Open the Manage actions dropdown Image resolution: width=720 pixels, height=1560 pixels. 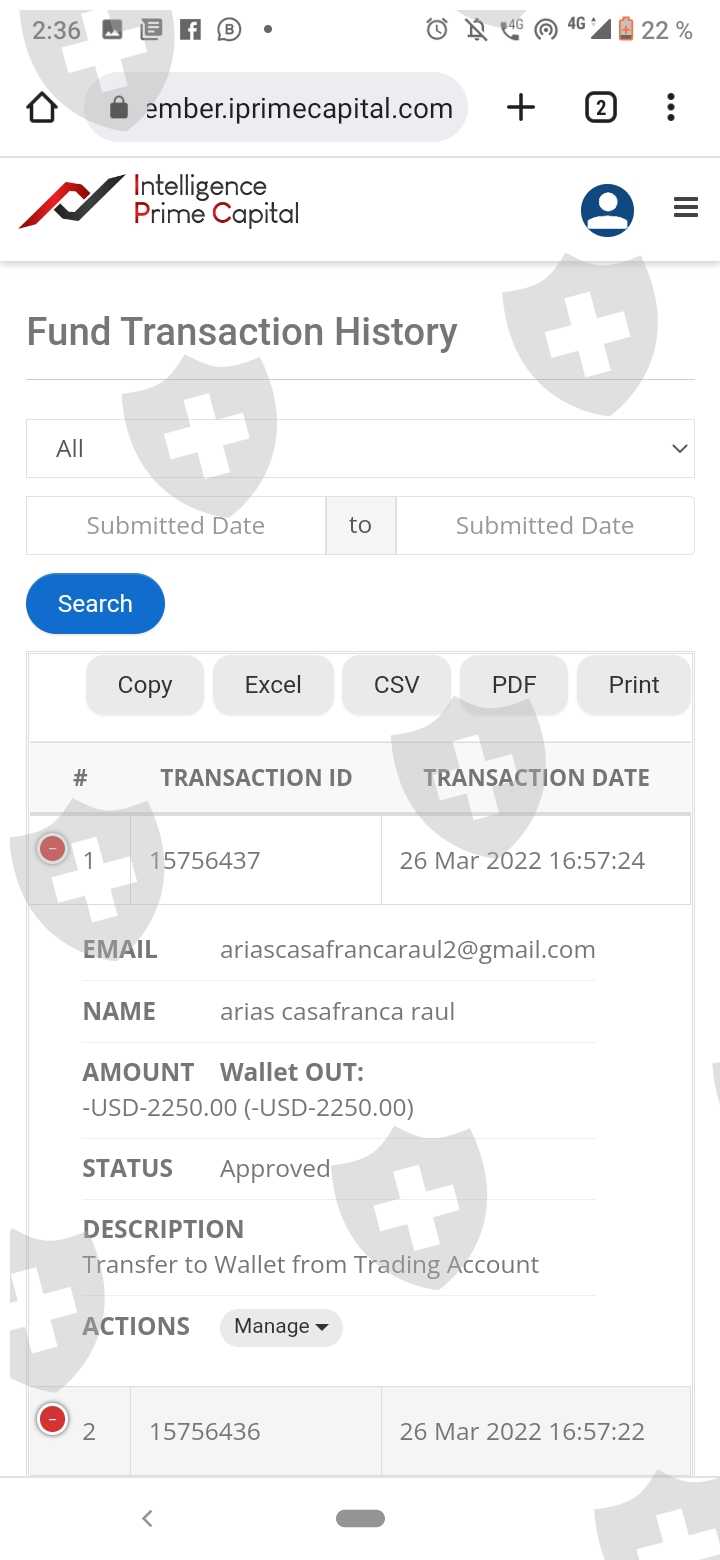[x=281, y=1327]
